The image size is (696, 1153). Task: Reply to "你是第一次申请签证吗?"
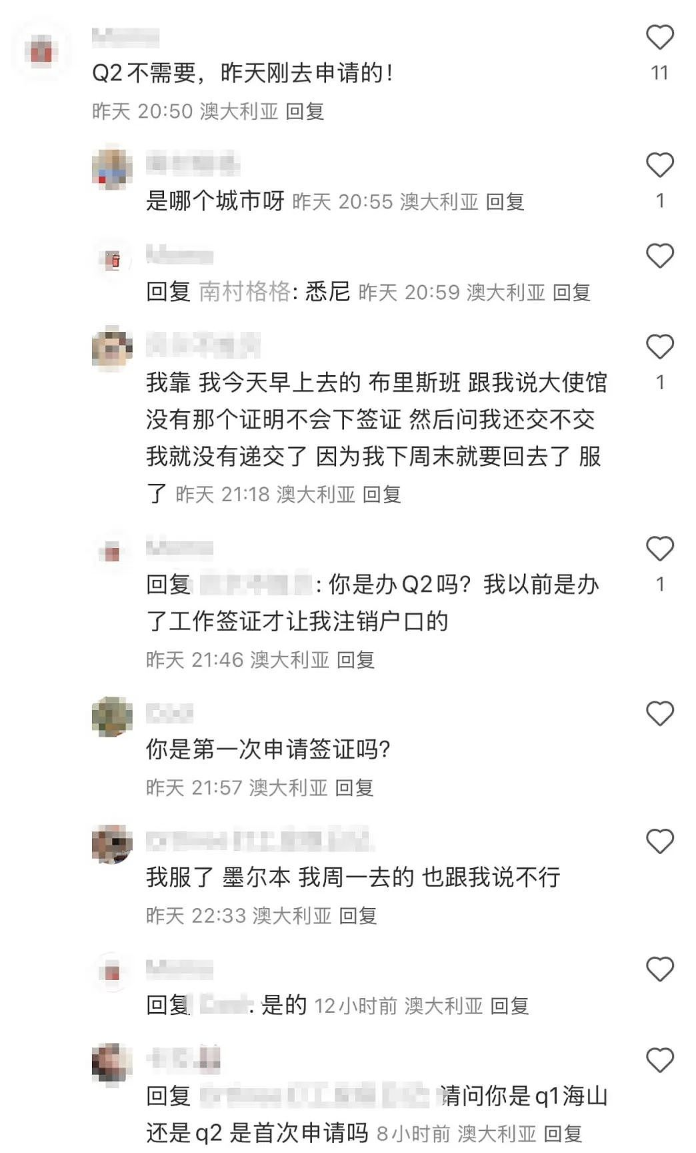[x=354, y=787]
